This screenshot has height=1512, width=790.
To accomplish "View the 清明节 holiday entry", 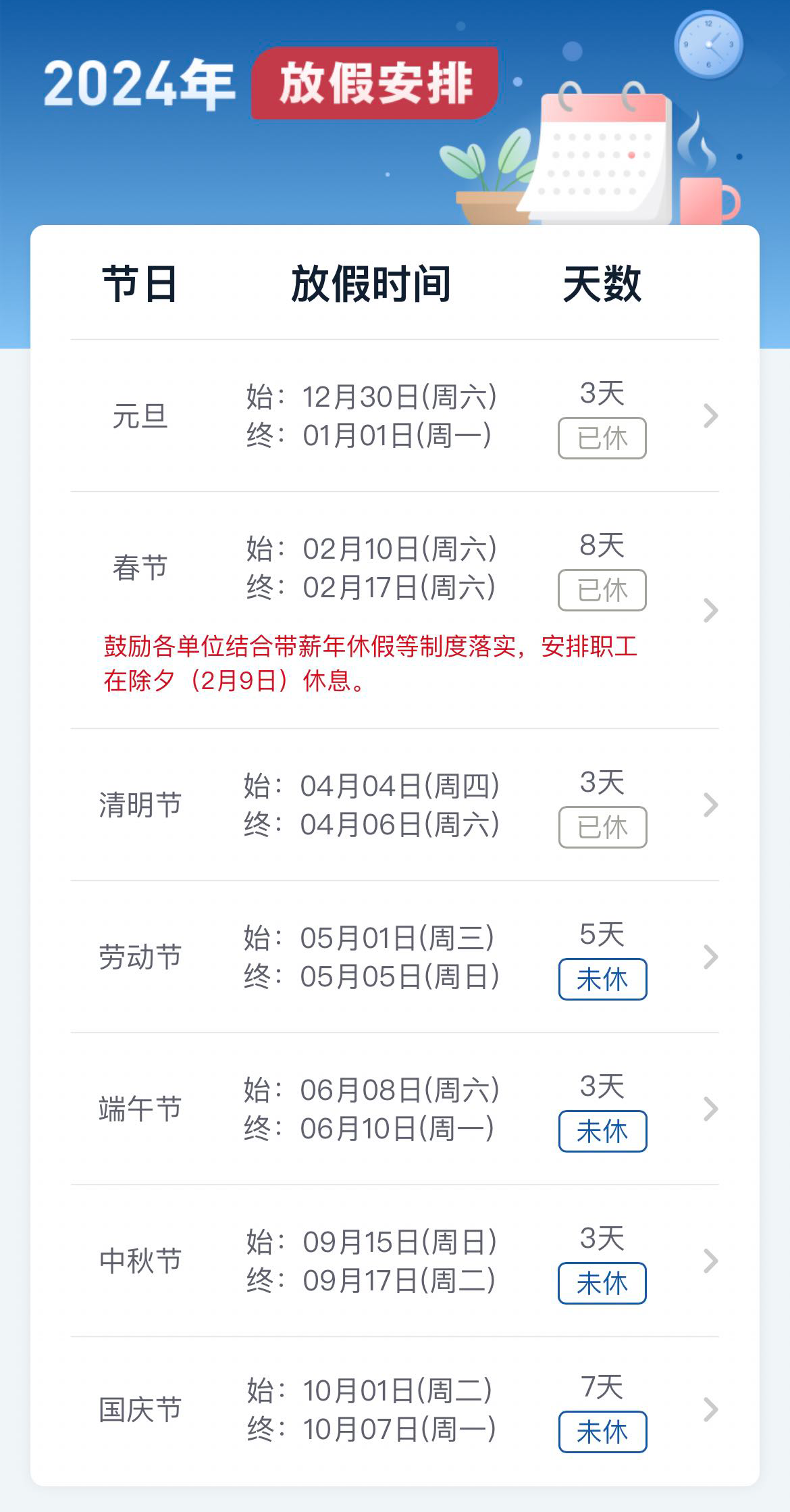I will point(395,805).
